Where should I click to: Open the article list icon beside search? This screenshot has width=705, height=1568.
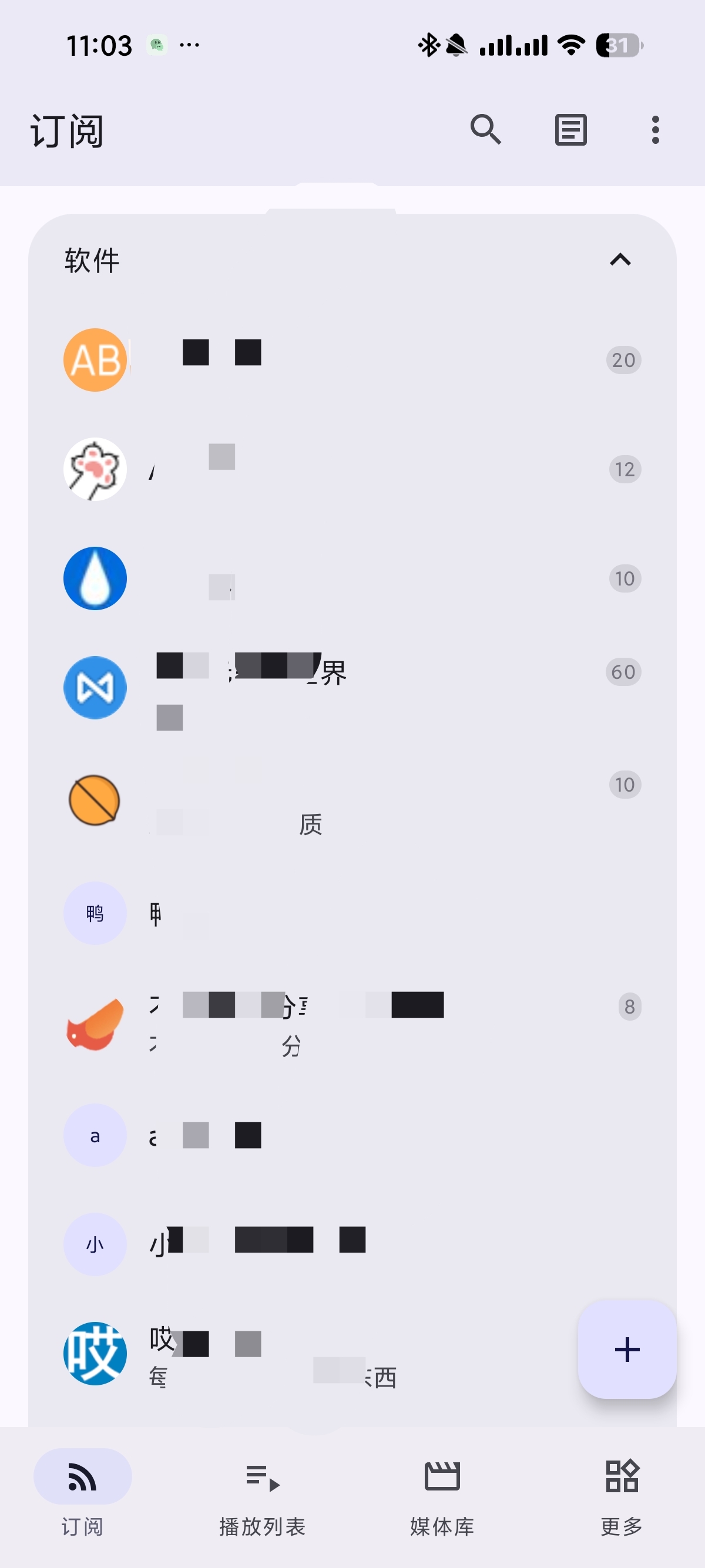click(570, 130)
